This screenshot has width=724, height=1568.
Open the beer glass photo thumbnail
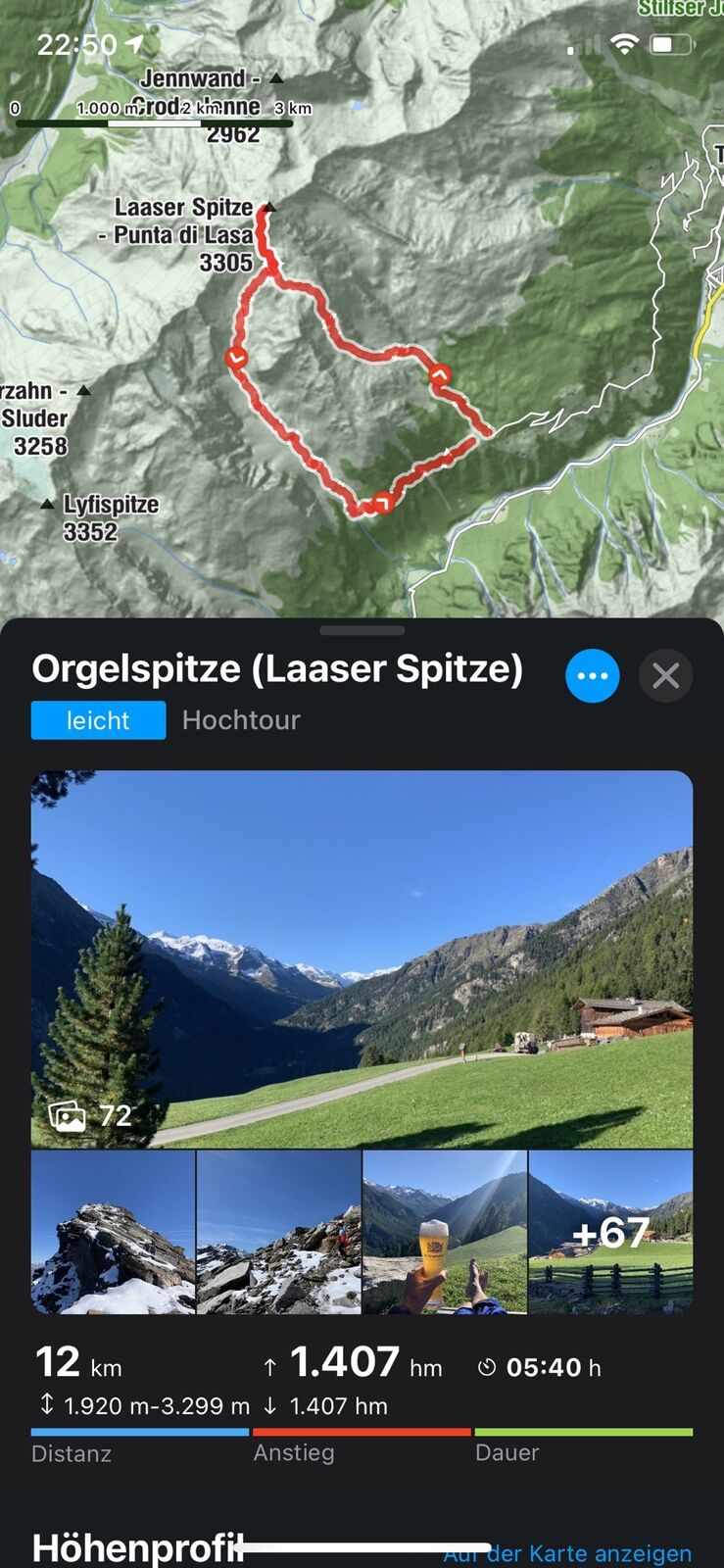point(445,1232)
